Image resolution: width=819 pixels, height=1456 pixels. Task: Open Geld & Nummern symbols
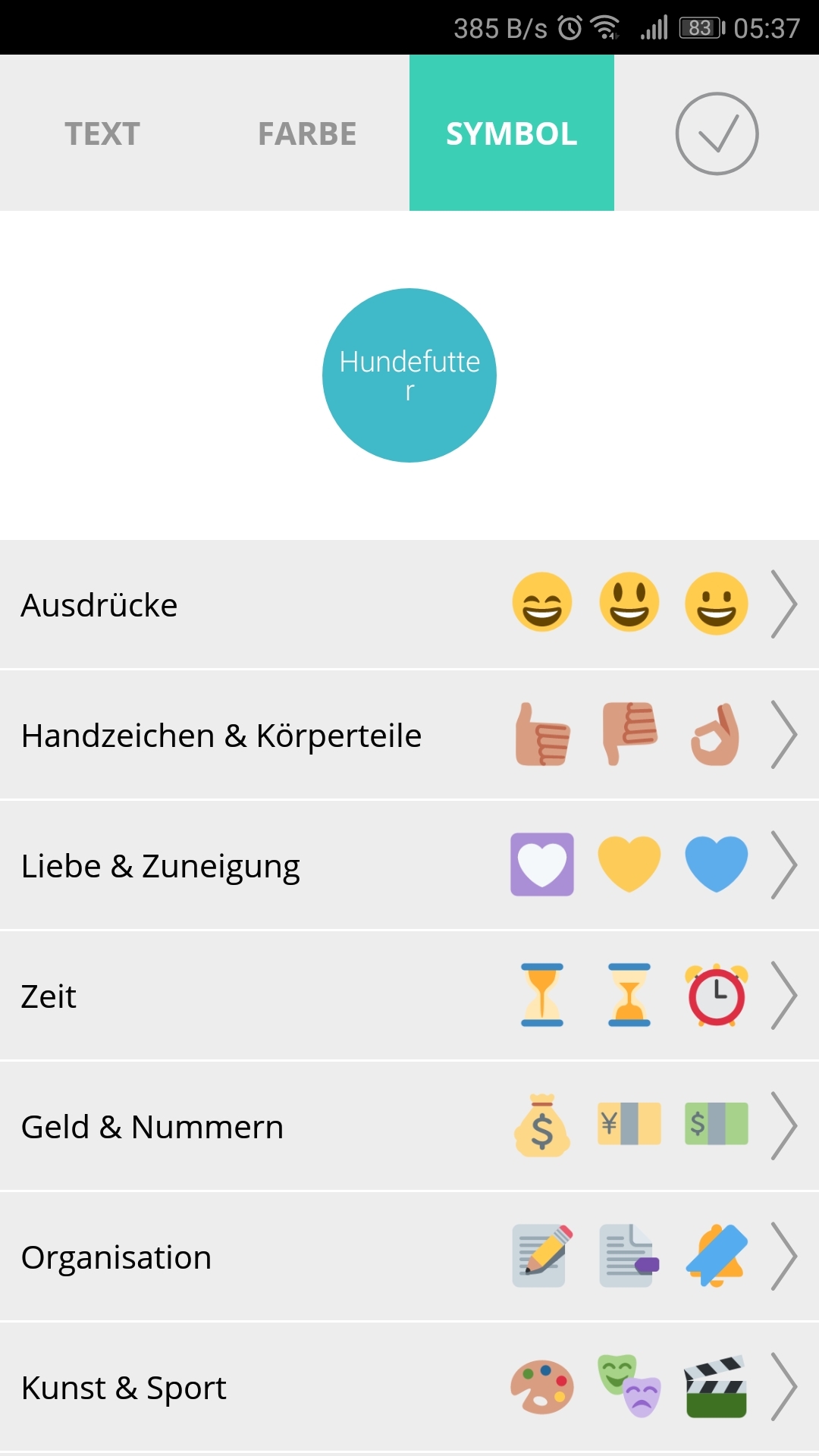[409, 1126]
